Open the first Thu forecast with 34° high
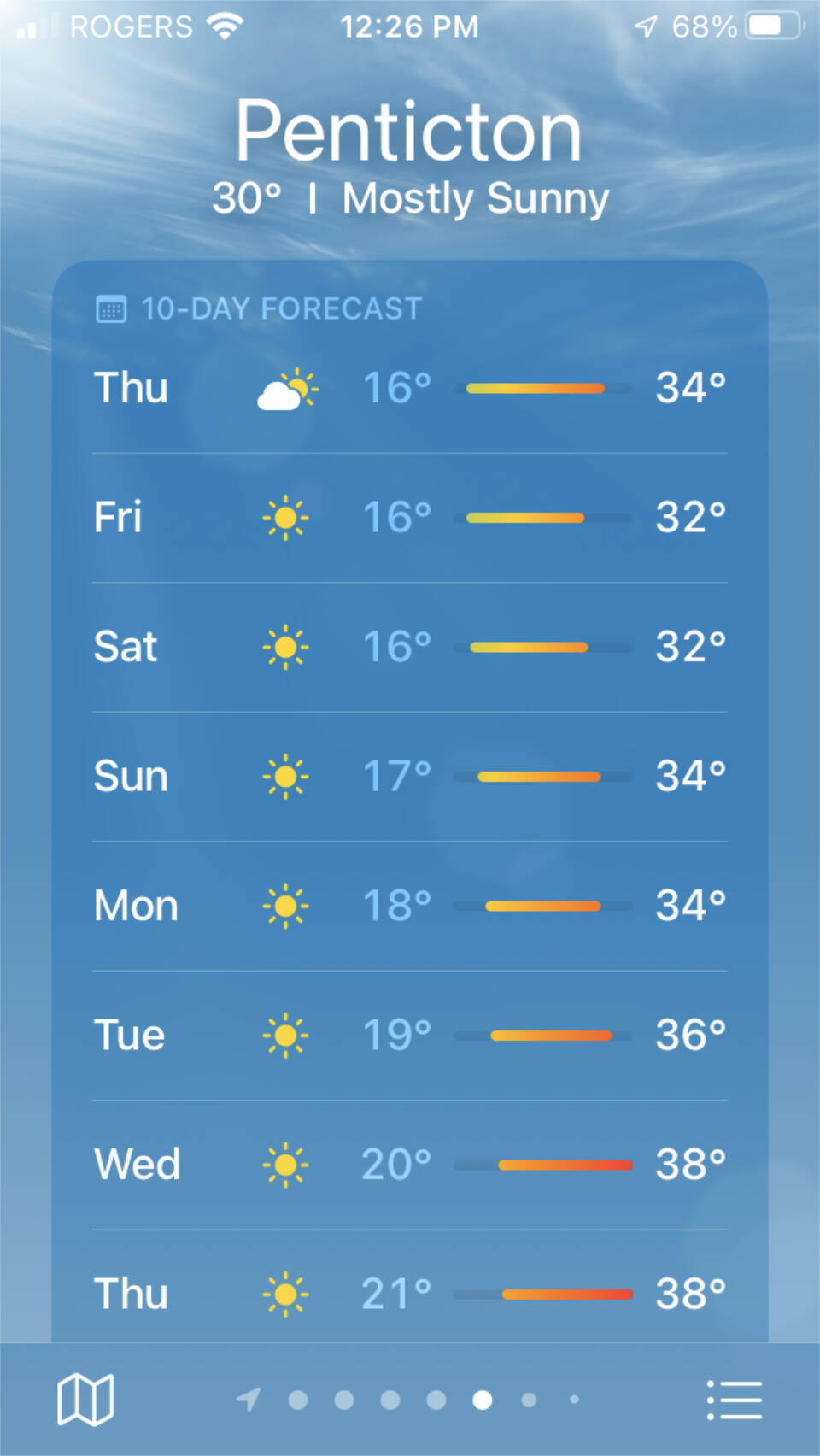820x1456 pixels. pyautogui.click(x=410, y=389)
